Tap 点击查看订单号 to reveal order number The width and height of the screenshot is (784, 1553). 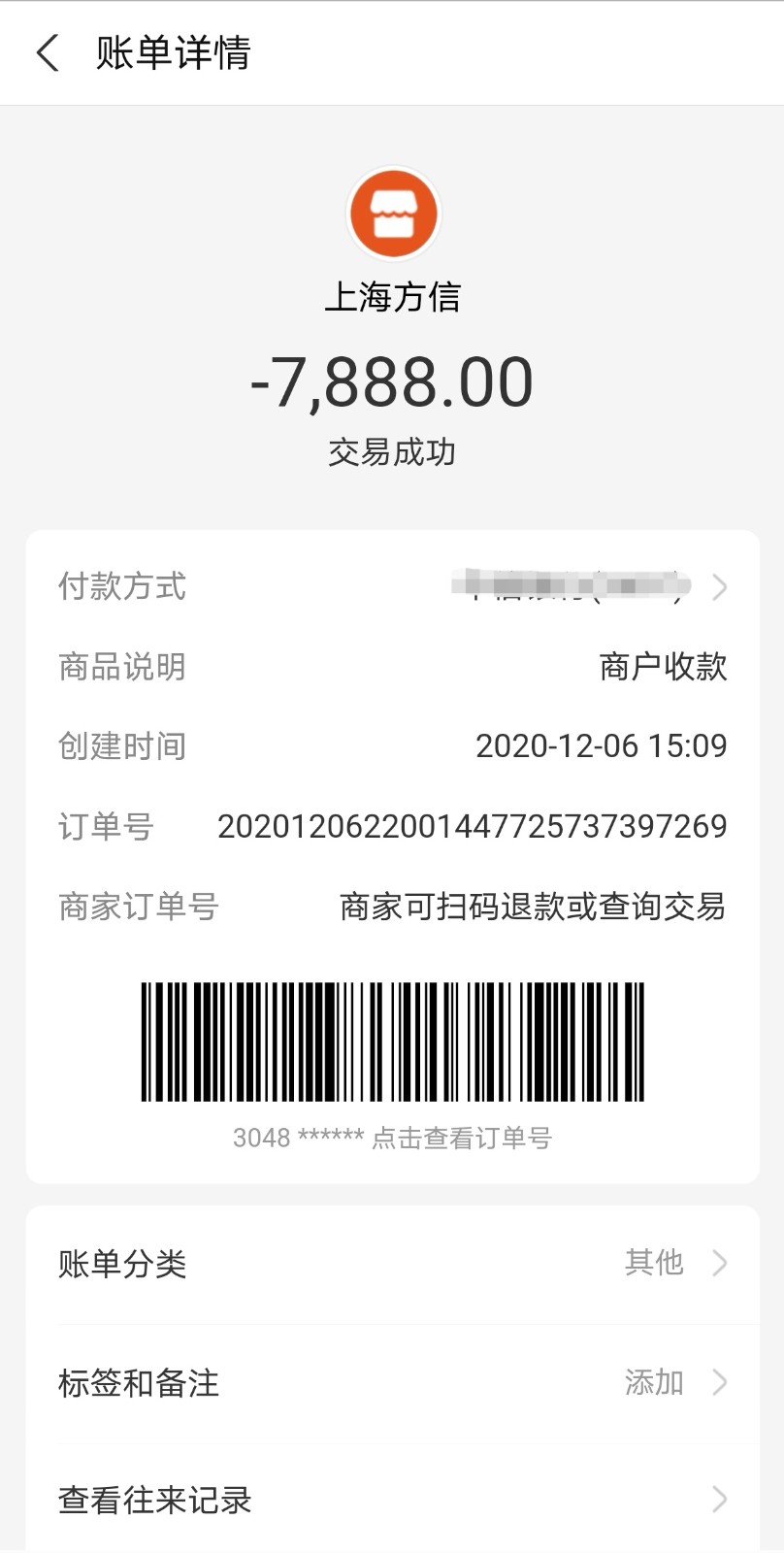[461, 1138]
